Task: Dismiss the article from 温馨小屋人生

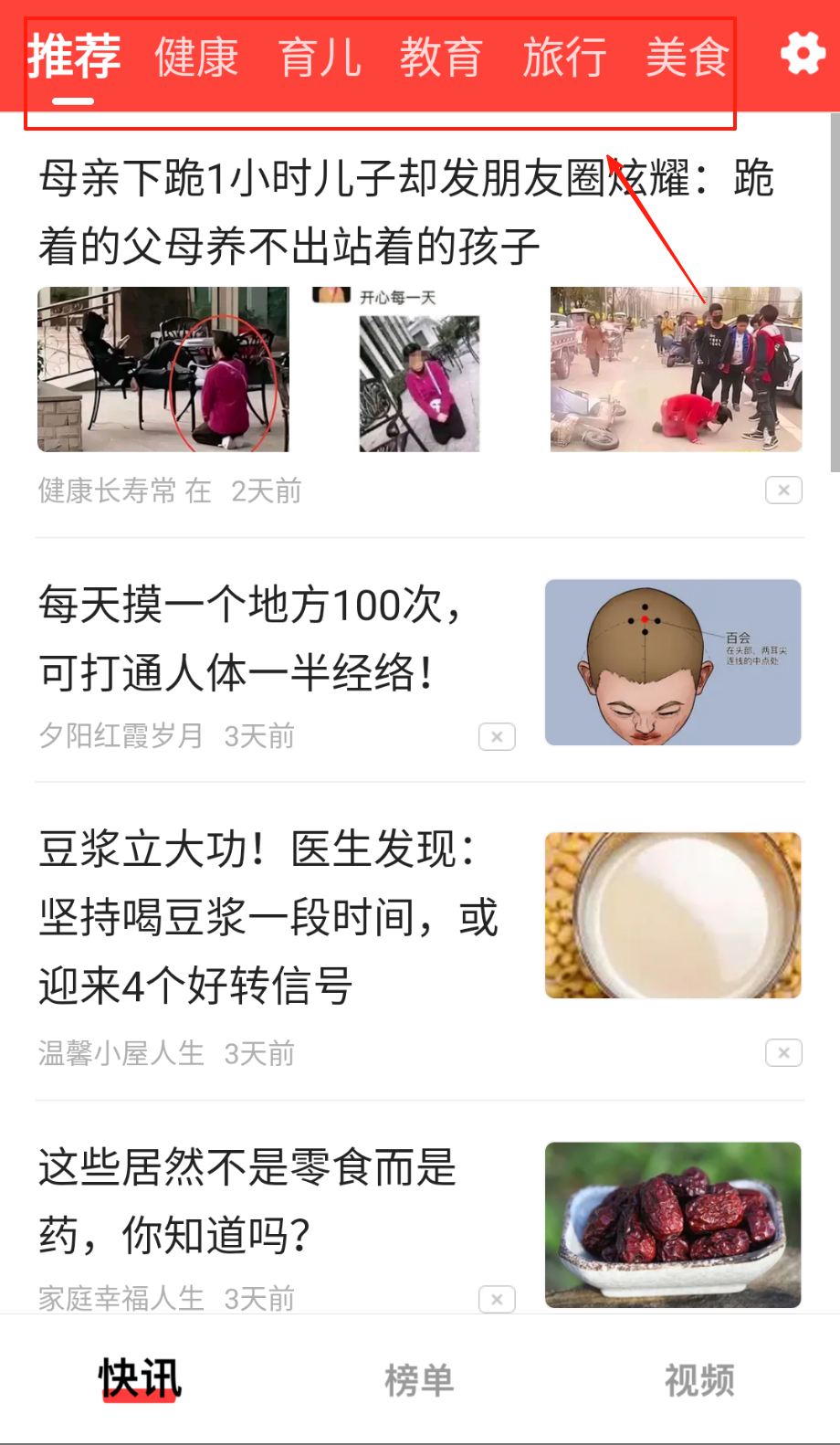Action: click(x=783, y=1053)
